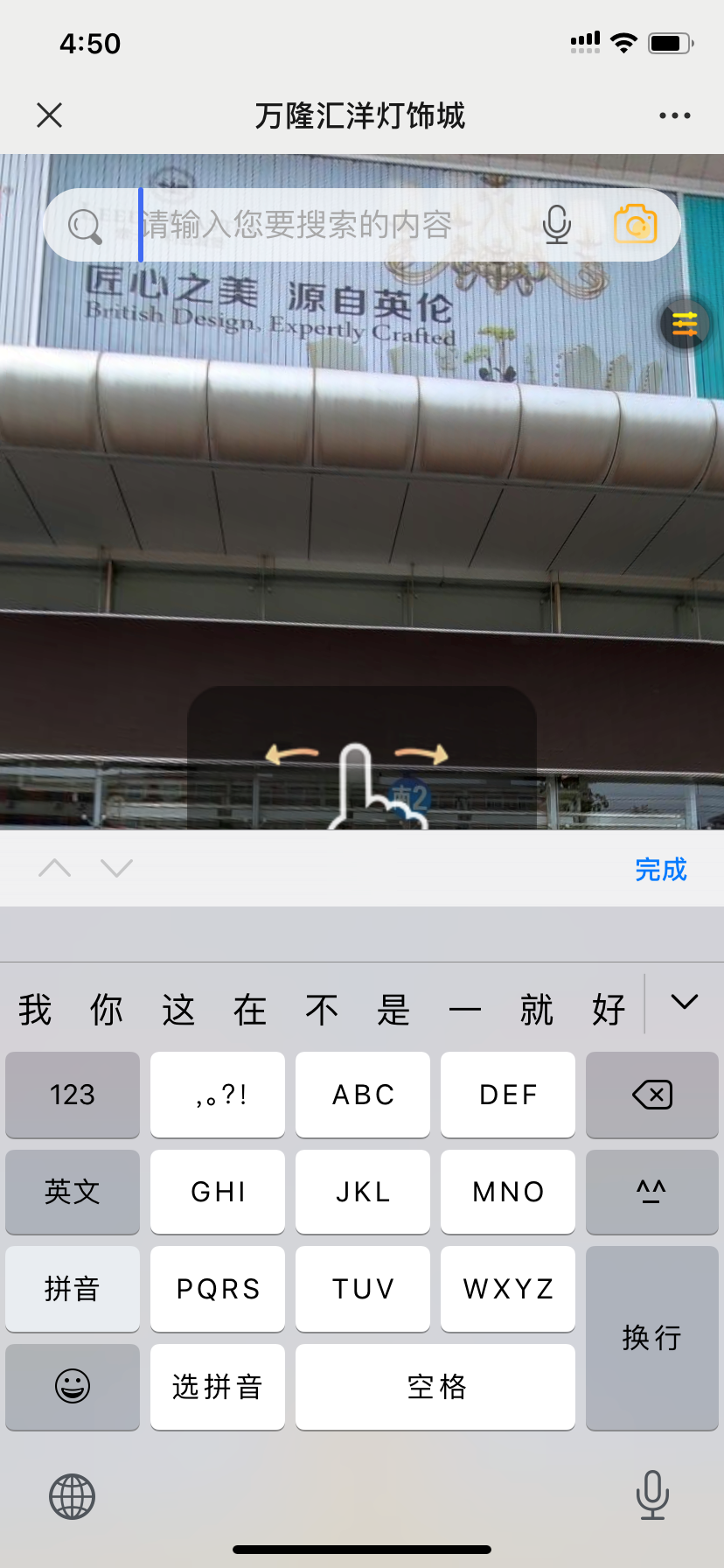Tap the search input field
Image resolution: width=724 pixels, height=1568 pixels.
306,224
